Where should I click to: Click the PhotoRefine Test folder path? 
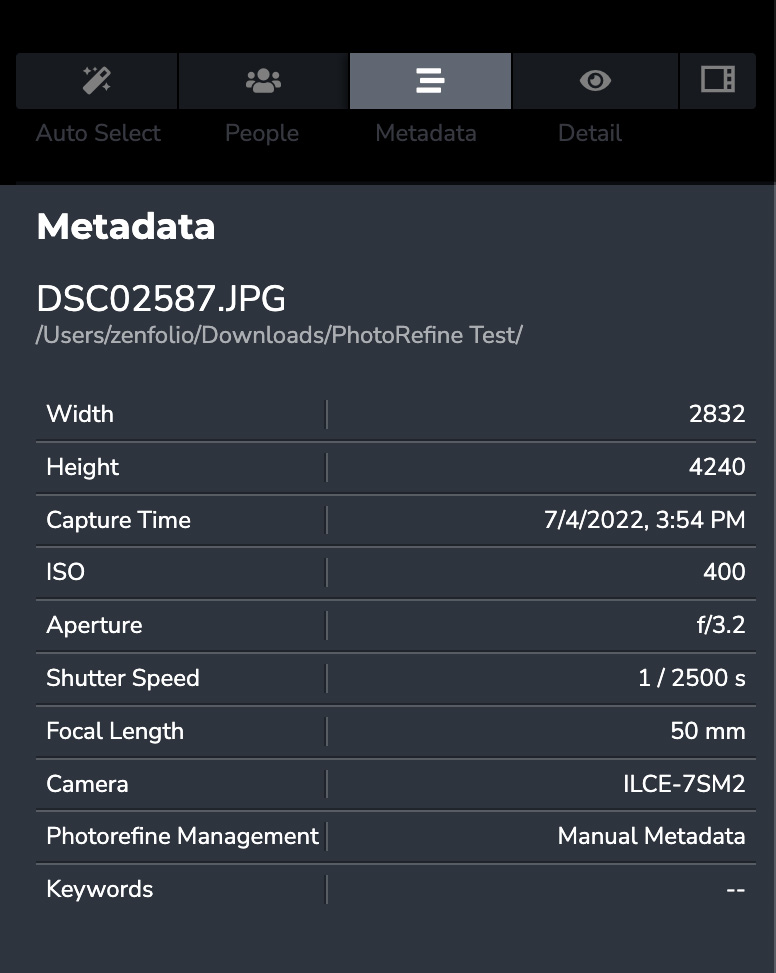point(279,335)
